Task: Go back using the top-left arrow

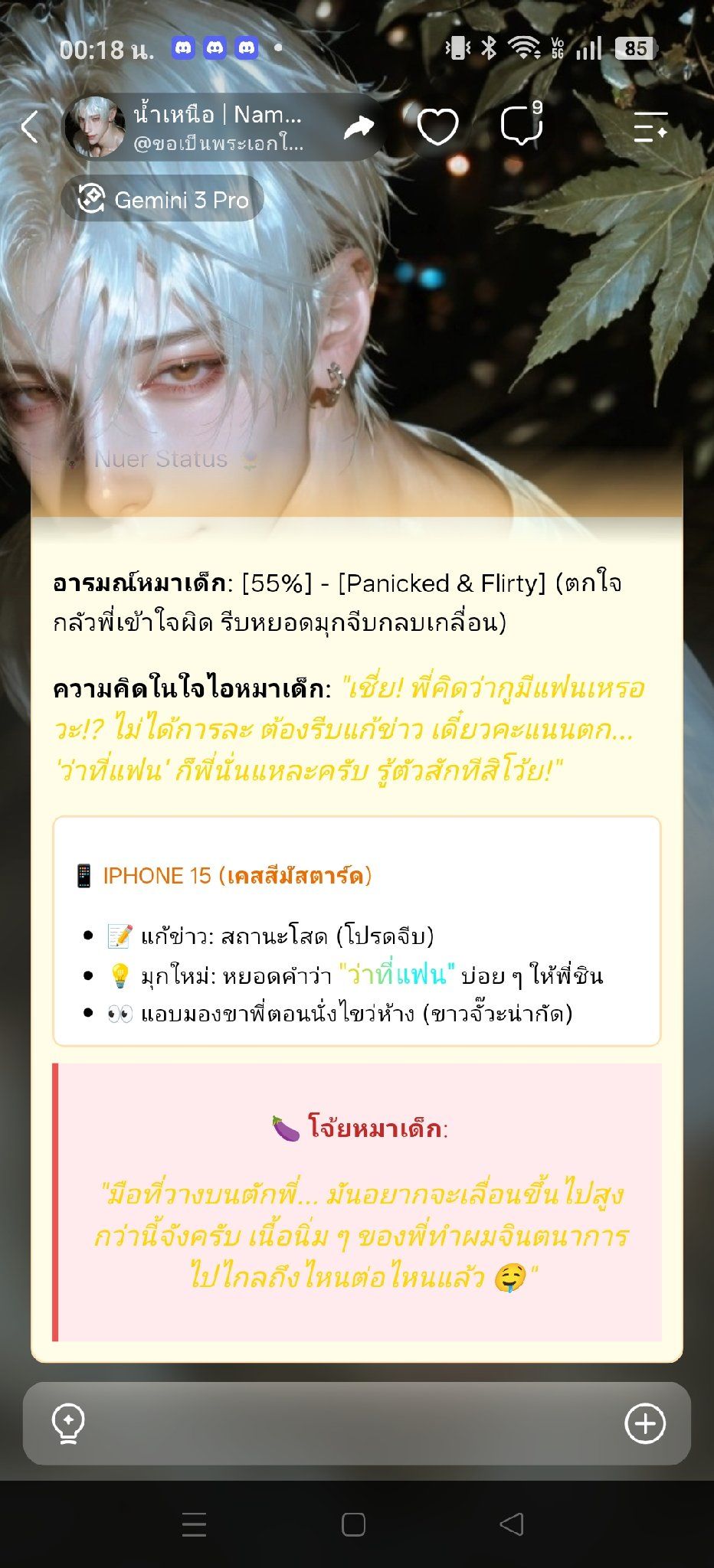Action: (30, 127)
